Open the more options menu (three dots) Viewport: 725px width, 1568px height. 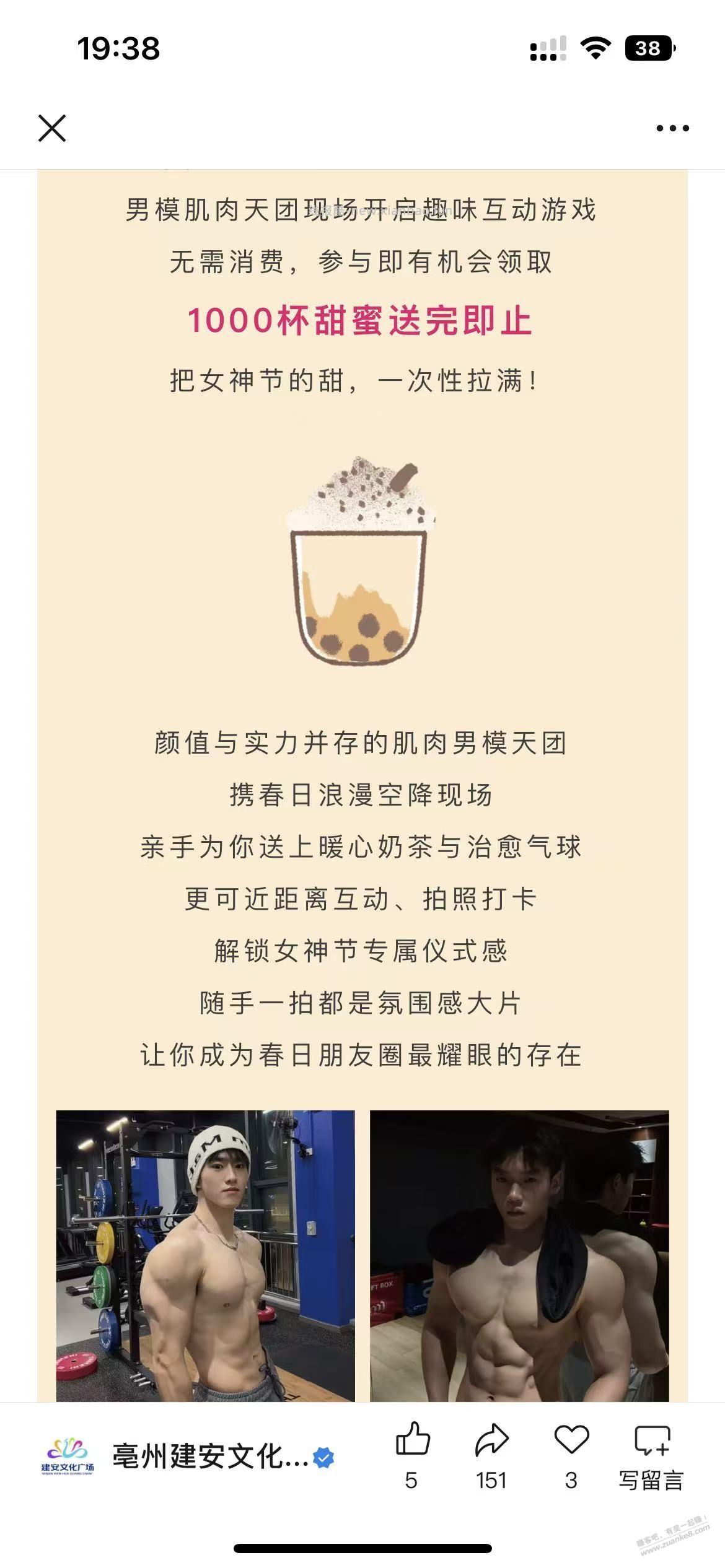pos(671,128)
